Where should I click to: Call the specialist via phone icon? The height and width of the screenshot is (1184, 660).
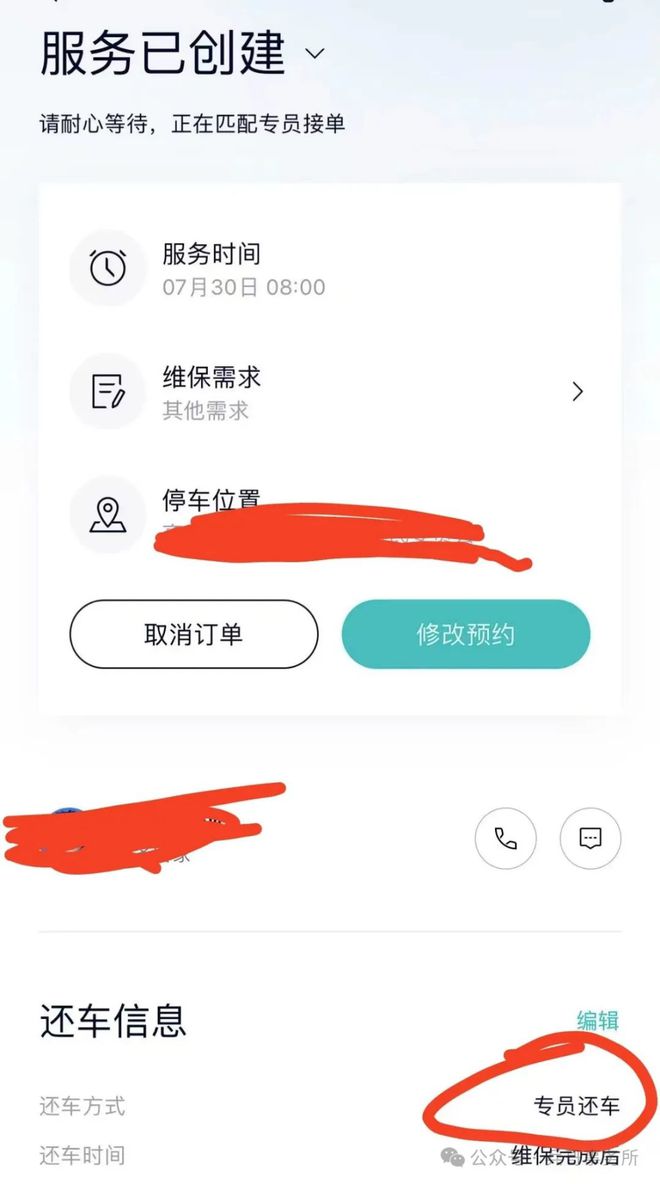tap(506, 837)
